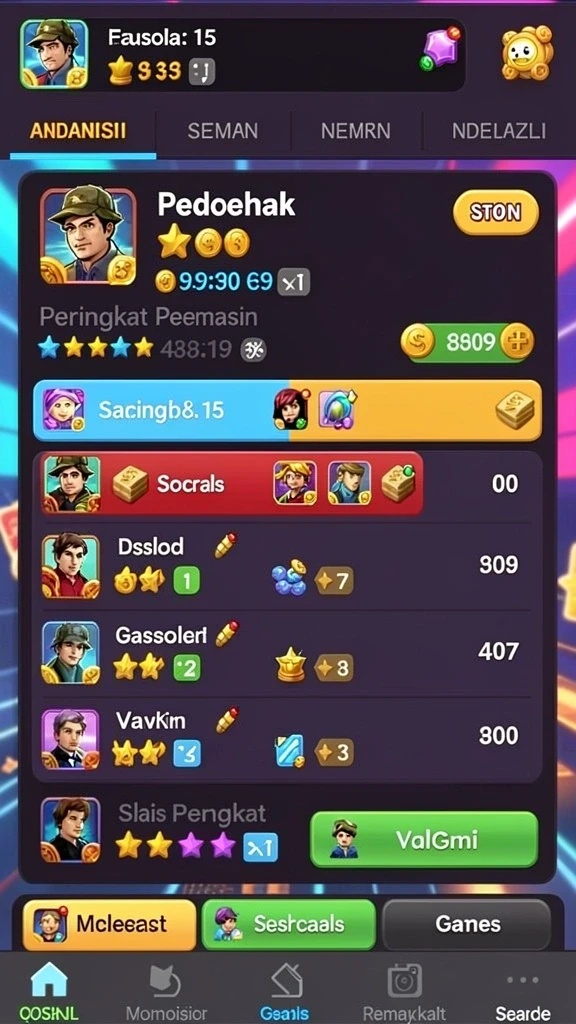Open the NDELAZLI tab
The height and width of the screenshot is (1024, 576).
tap(499, 131)
